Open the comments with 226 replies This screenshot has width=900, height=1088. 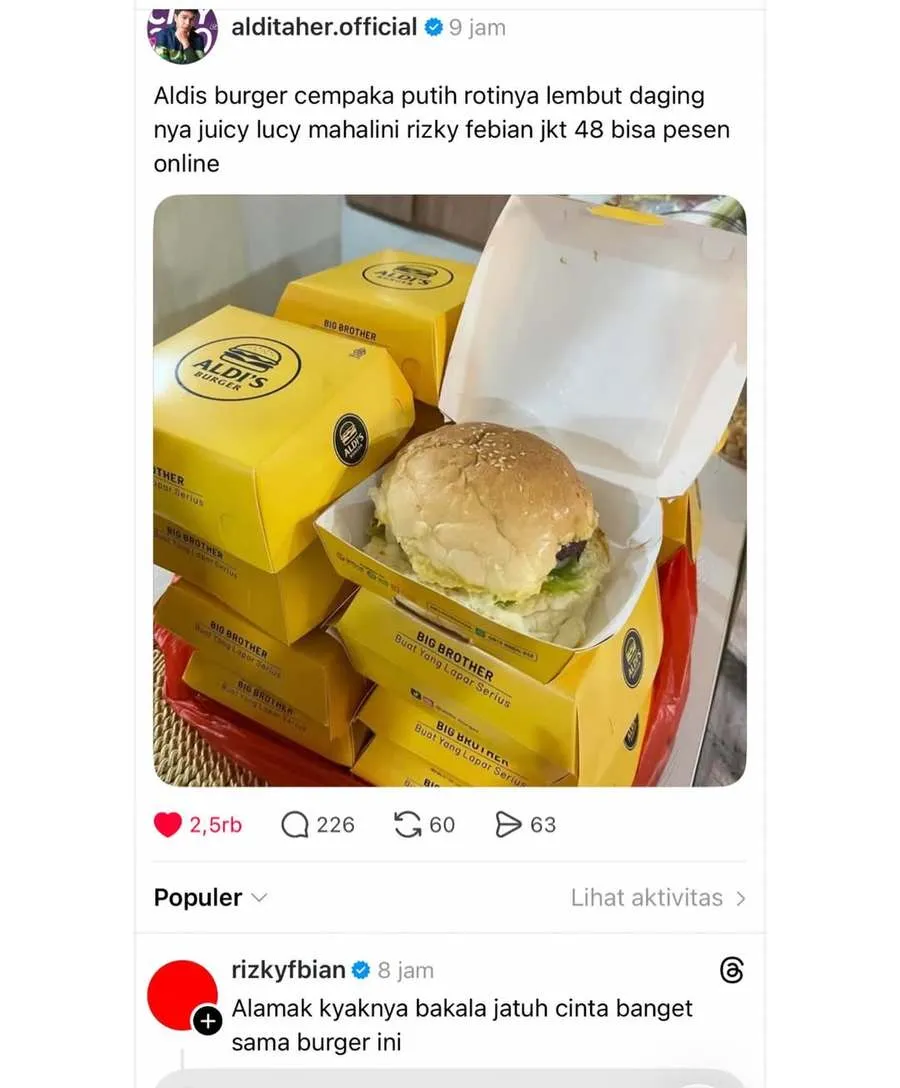(295, 825)
